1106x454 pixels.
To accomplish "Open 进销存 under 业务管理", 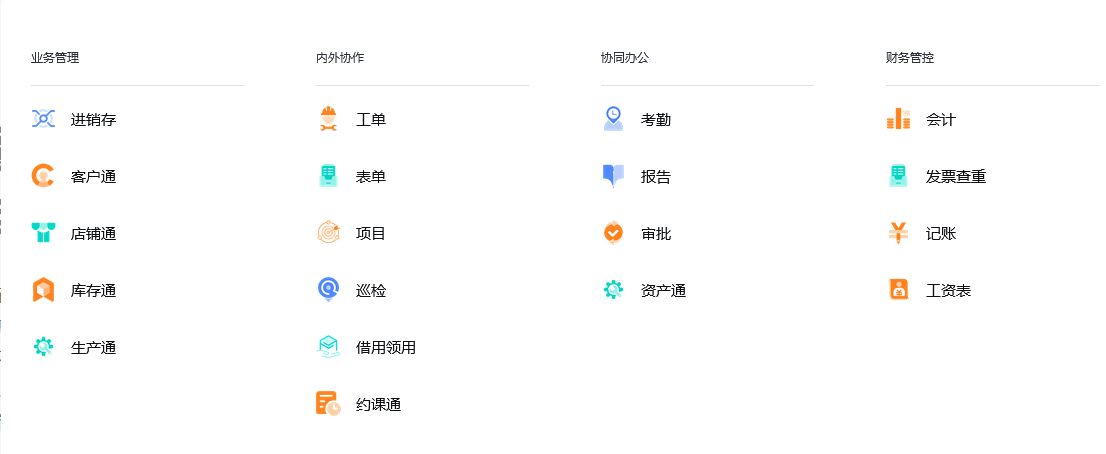I will click(x=92, y=120).
